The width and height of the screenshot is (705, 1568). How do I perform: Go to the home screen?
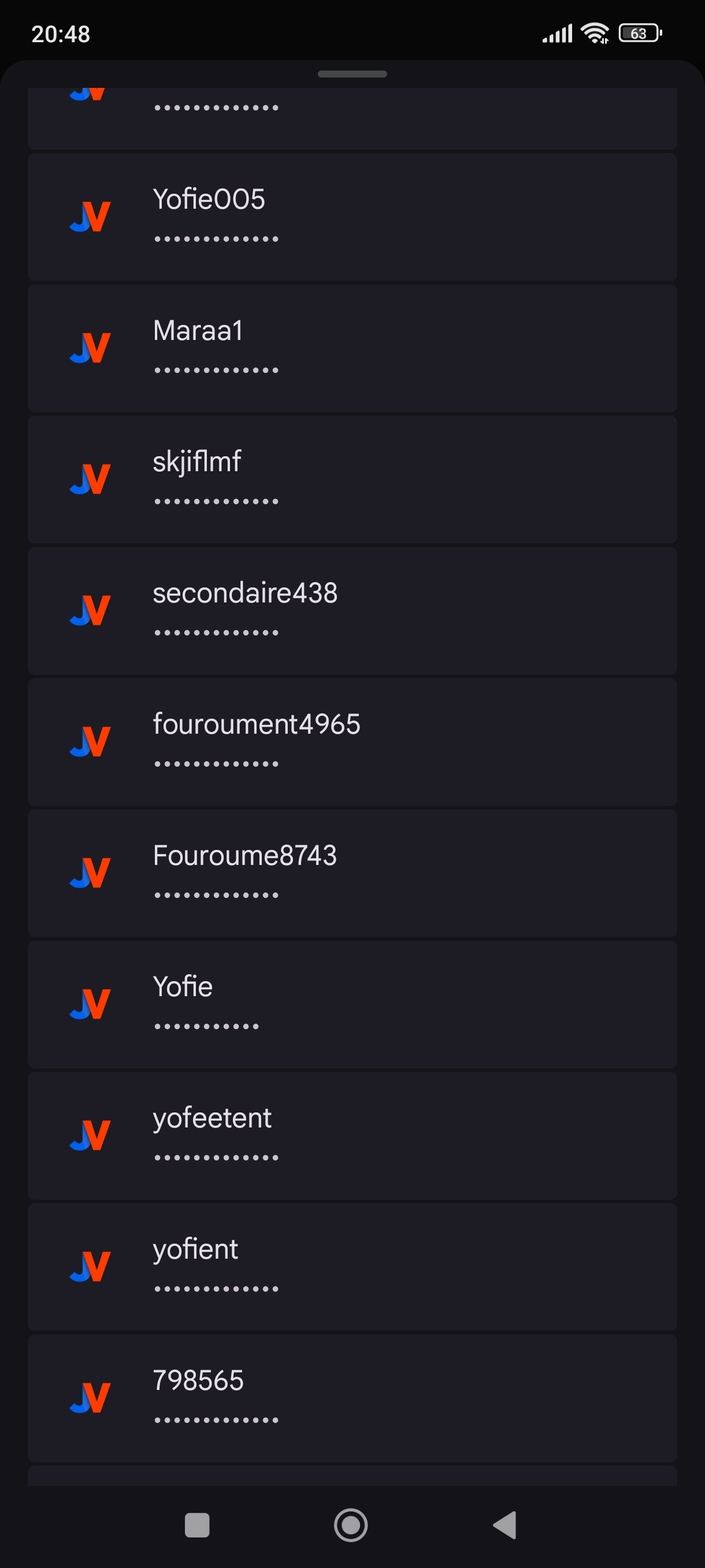click(351, 1525)
